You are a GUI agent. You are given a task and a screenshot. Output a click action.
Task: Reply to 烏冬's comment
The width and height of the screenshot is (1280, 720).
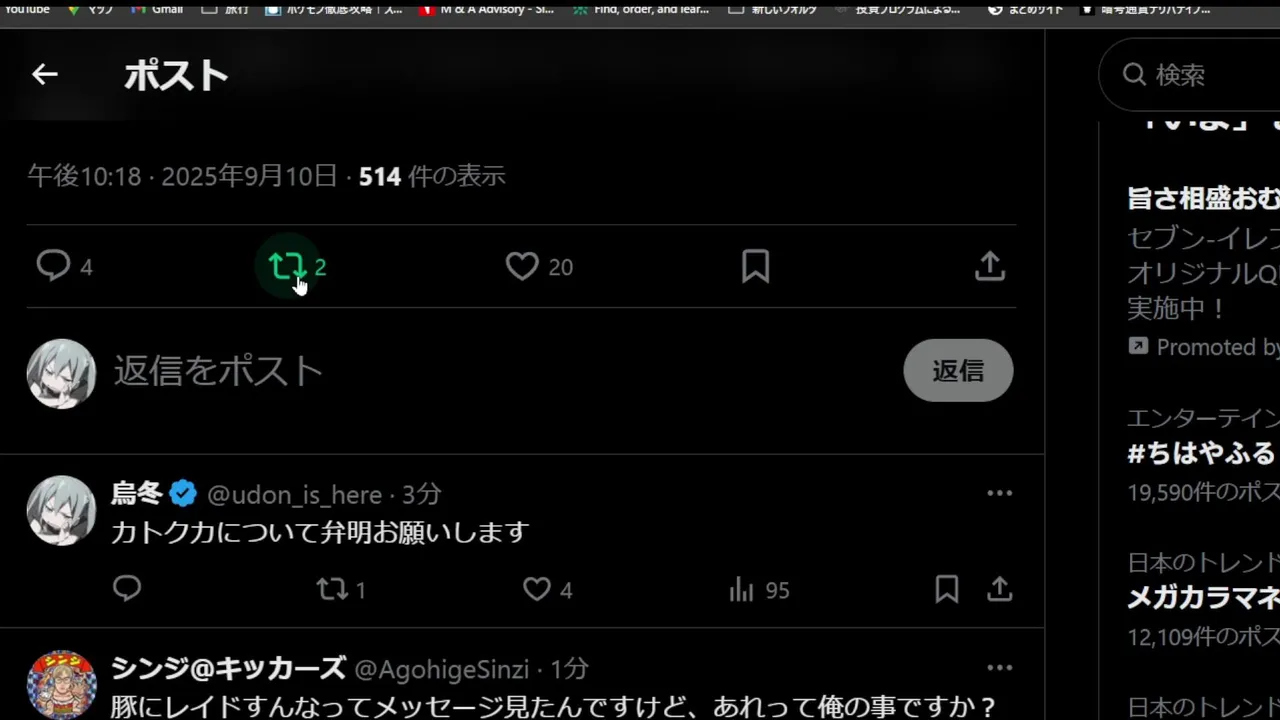point(127,589)
